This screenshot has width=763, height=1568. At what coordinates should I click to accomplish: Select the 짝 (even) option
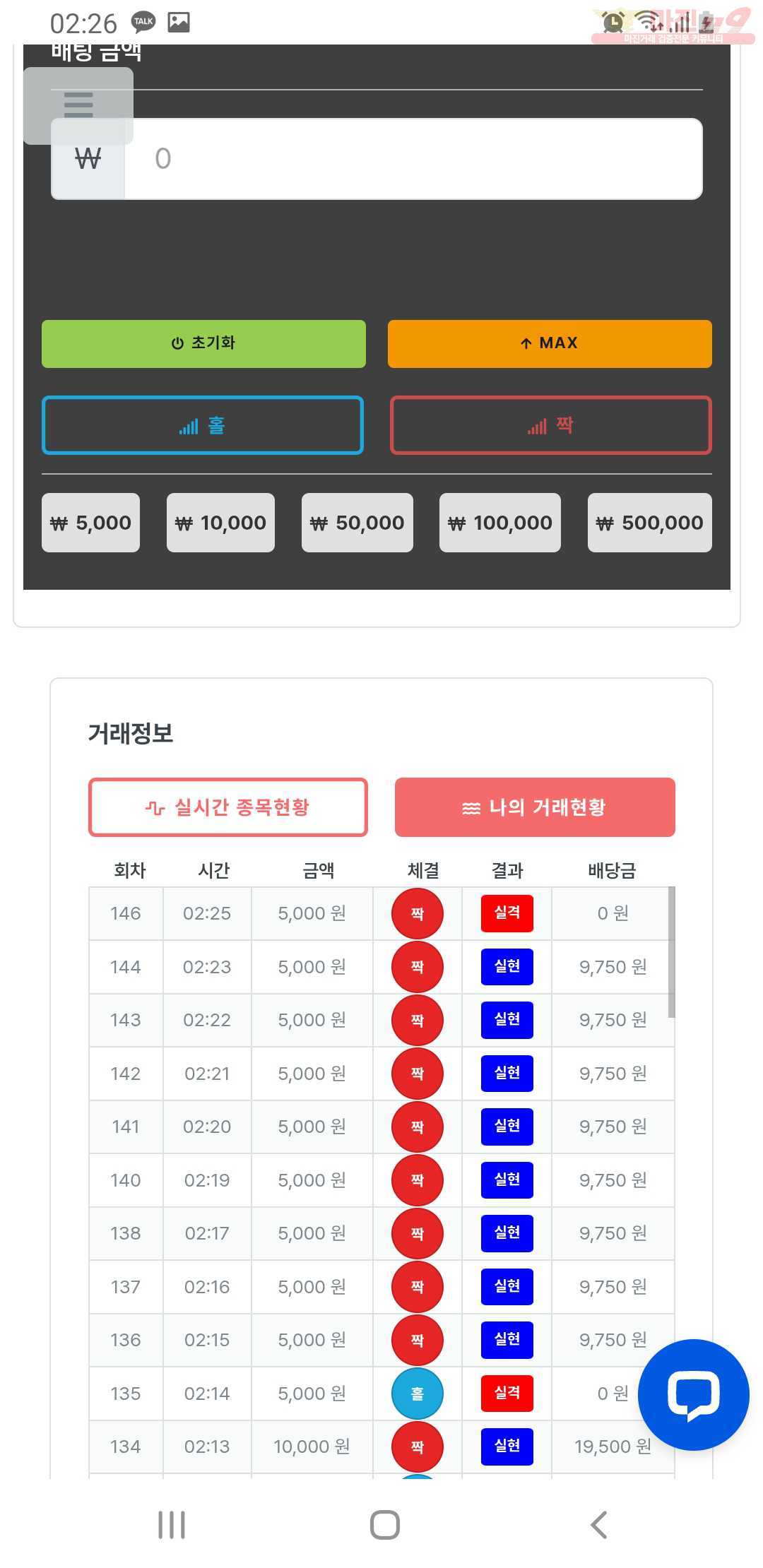[x=550, y=425]
